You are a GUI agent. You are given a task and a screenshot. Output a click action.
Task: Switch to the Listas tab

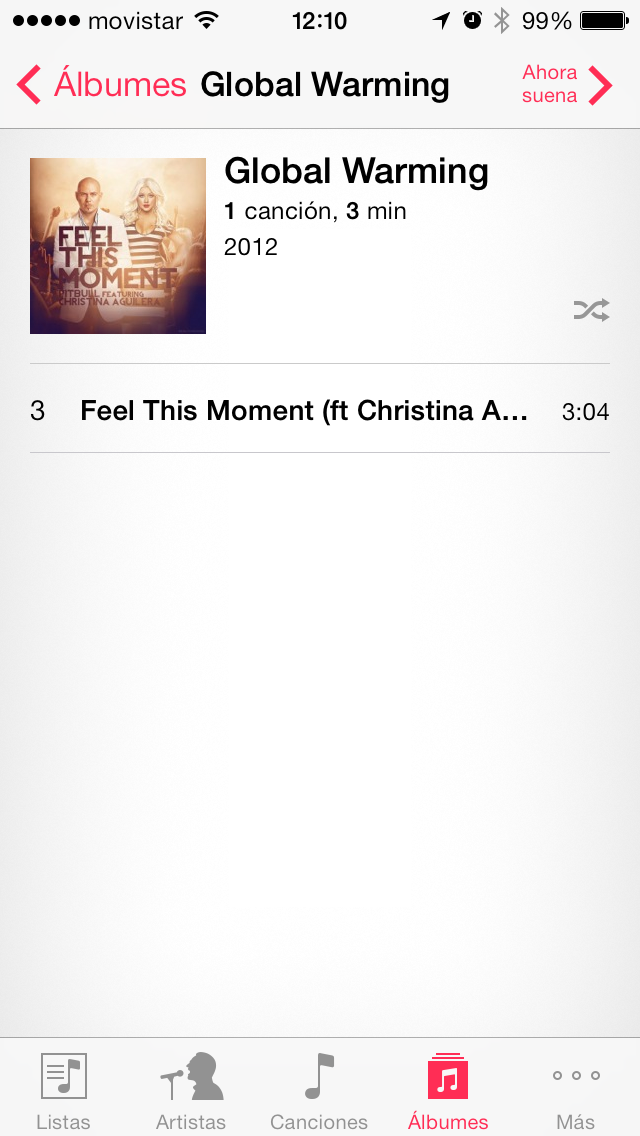click(63, 1090)
